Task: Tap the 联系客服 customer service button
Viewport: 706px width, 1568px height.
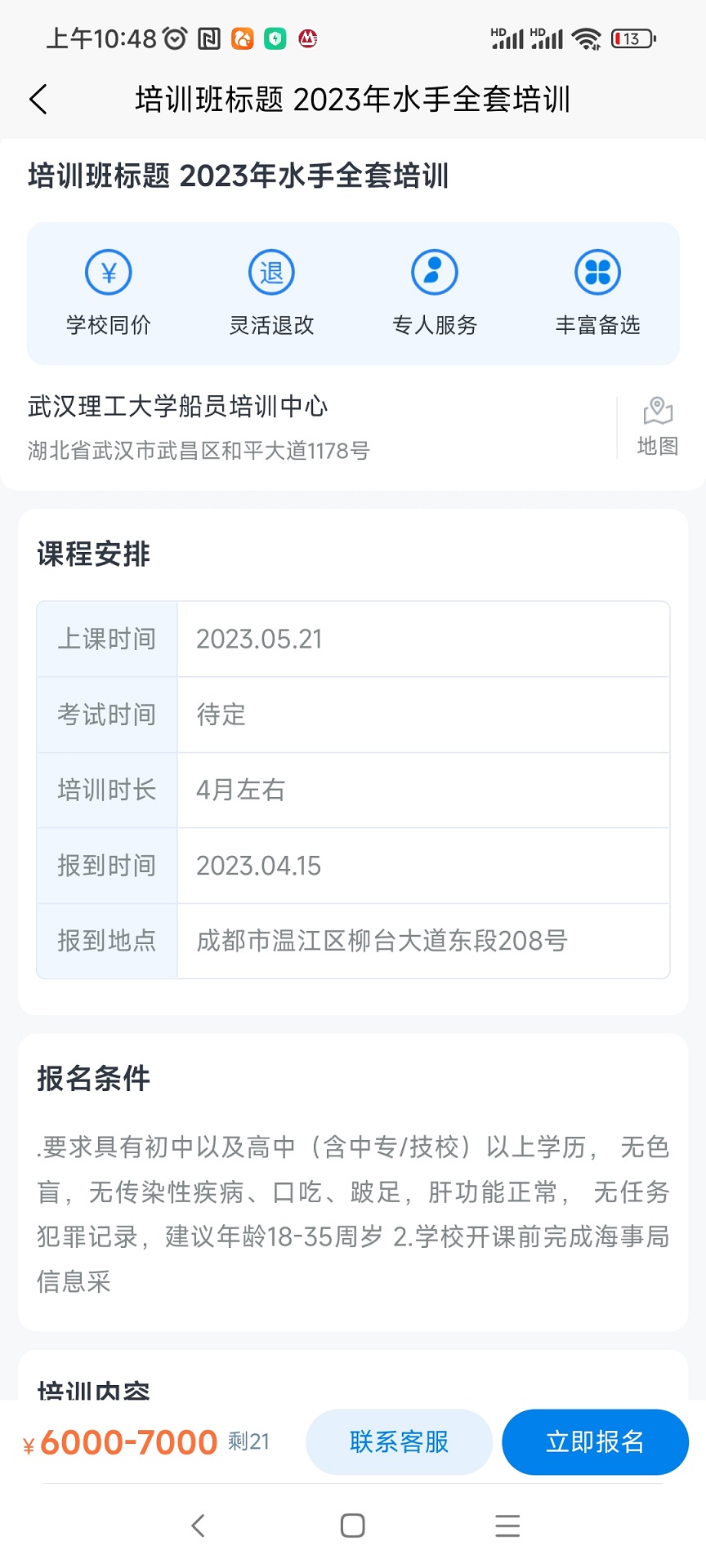Action: tap(399, 1442)
